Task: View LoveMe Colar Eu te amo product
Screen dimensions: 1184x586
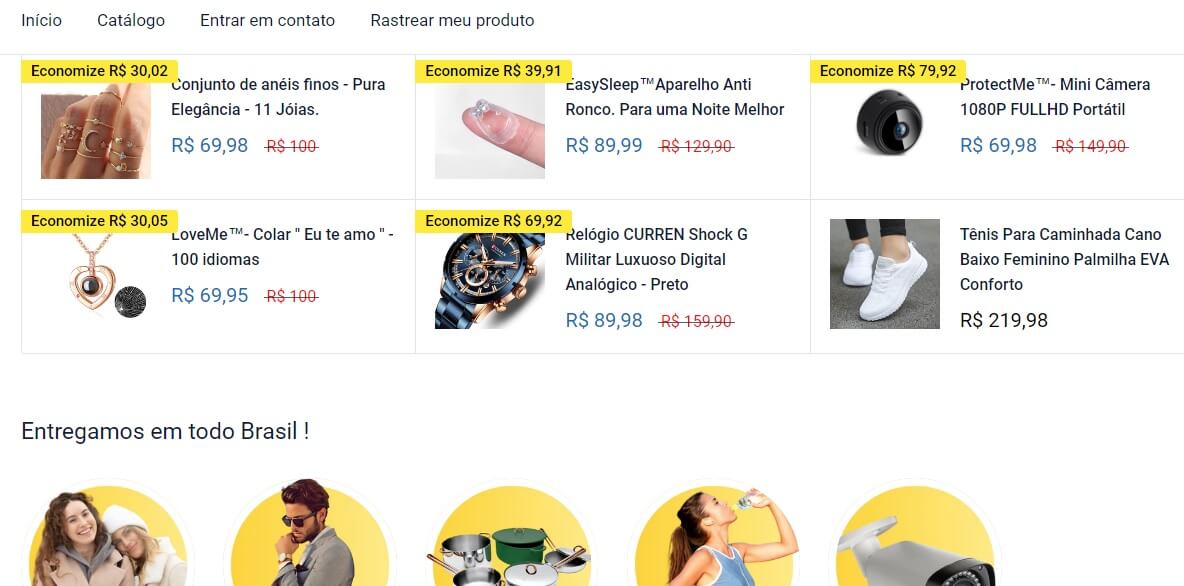Action: pyautogui.click(x=282, y=247)
